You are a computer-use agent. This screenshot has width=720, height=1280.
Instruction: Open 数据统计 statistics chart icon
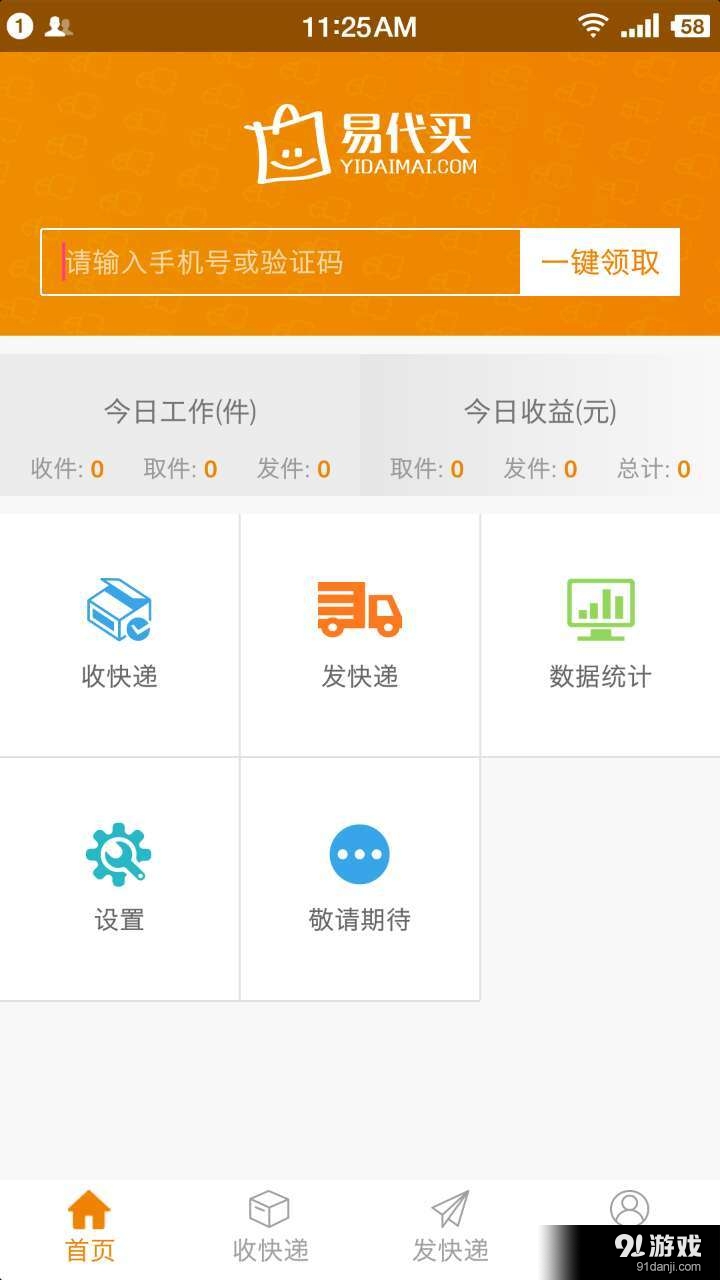click(x=600, y=610)
